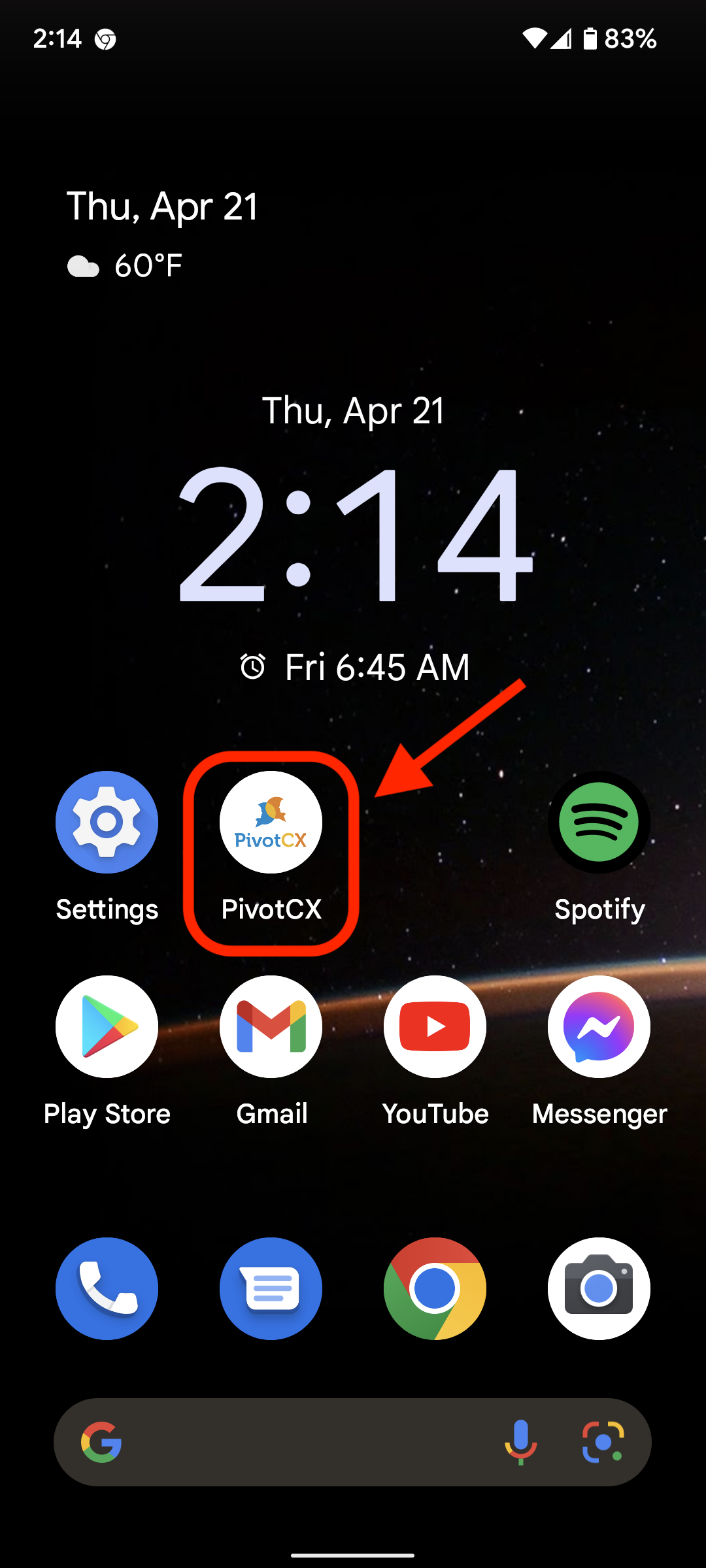The image size is (706, 1568).
Task: Open the Settings app
Action: pyautogui.click(x=107, y=823)
